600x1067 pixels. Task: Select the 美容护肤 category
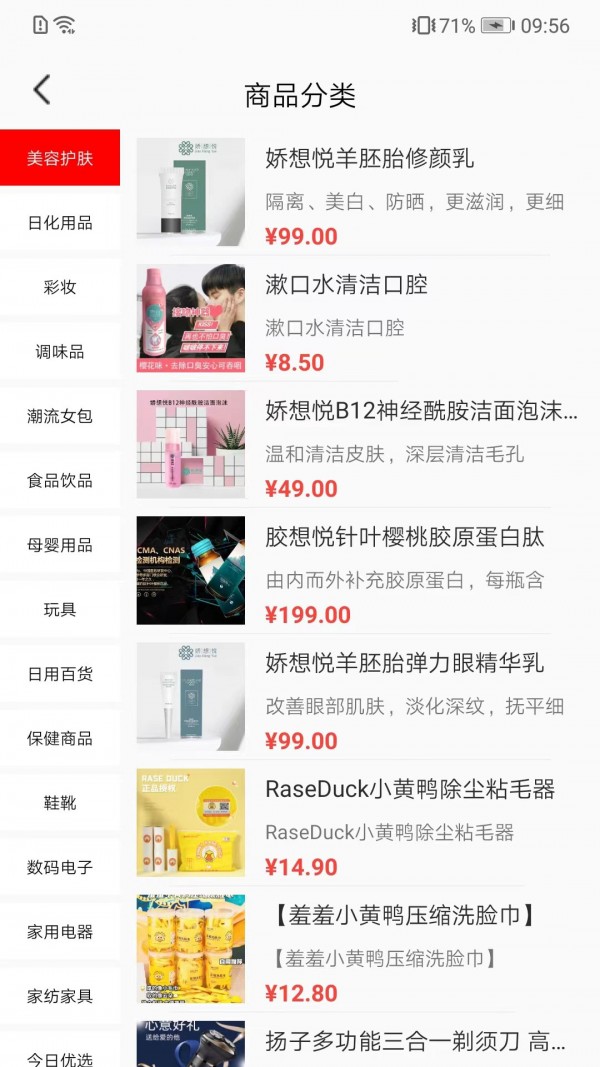[x=60, y=158]
